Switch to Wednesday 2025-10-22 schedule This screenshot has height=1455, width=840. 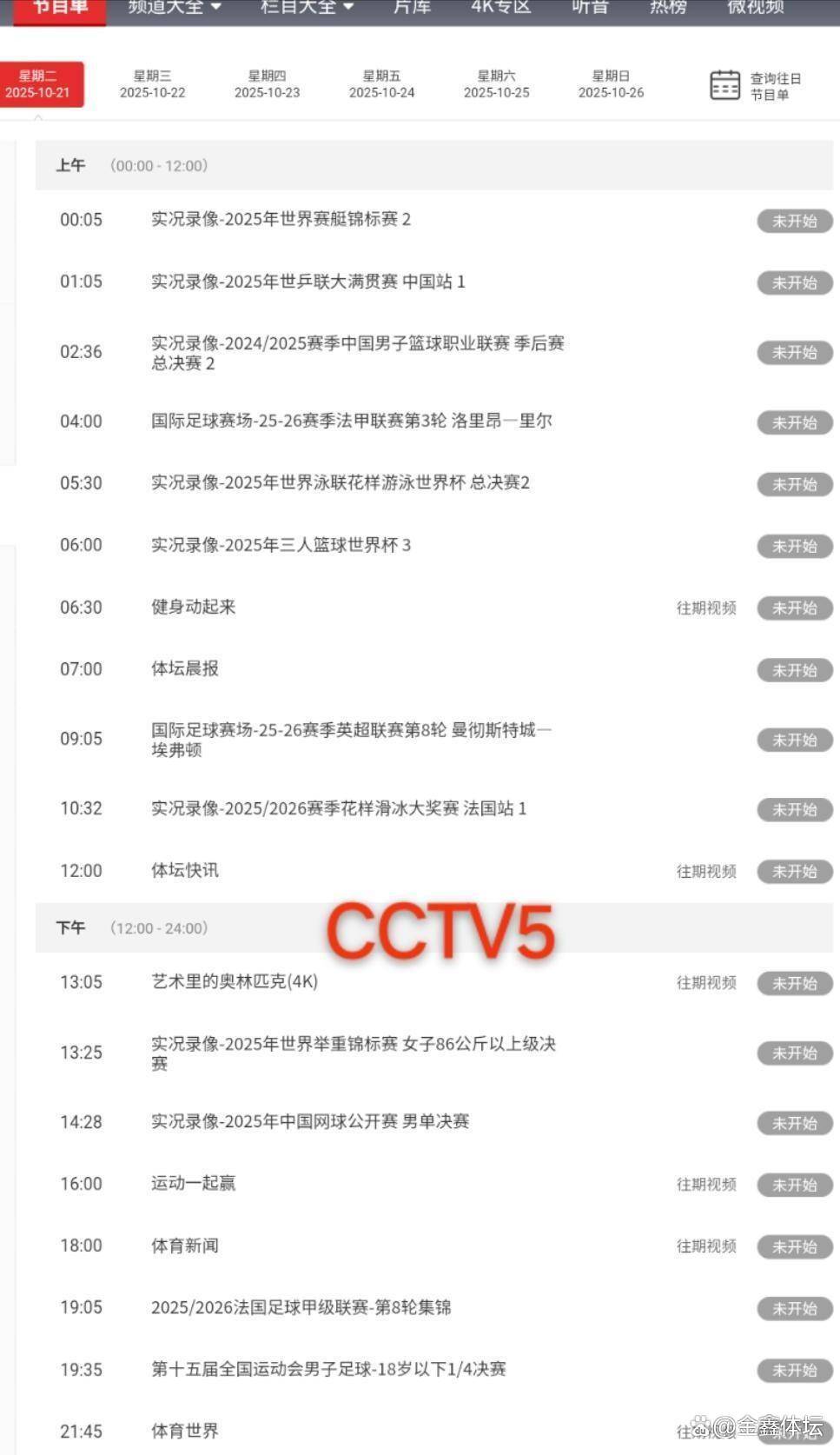tap(152, 84)
